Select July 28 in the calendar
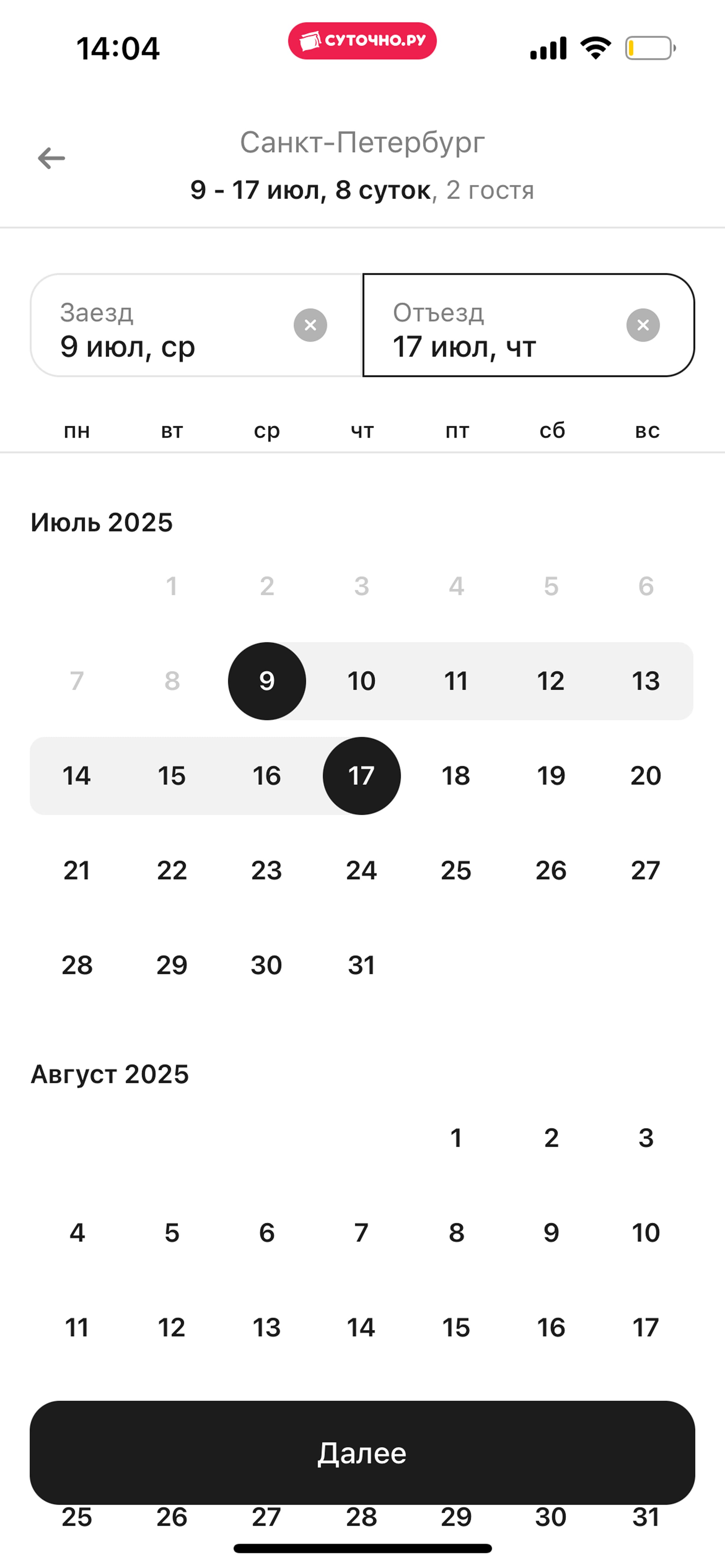 pos(77,965)
